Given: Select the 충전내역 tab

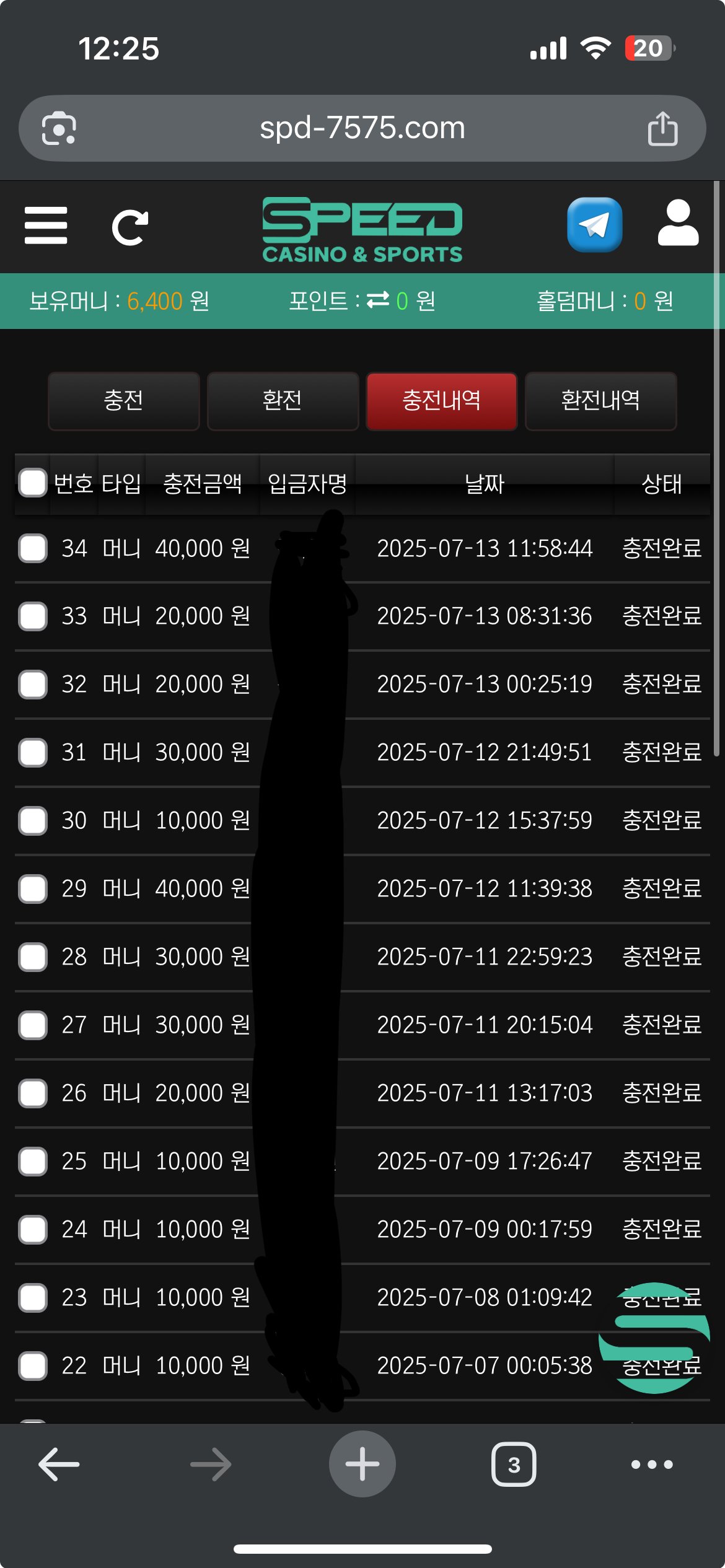Looking at the screenshot, I should 441,401.
